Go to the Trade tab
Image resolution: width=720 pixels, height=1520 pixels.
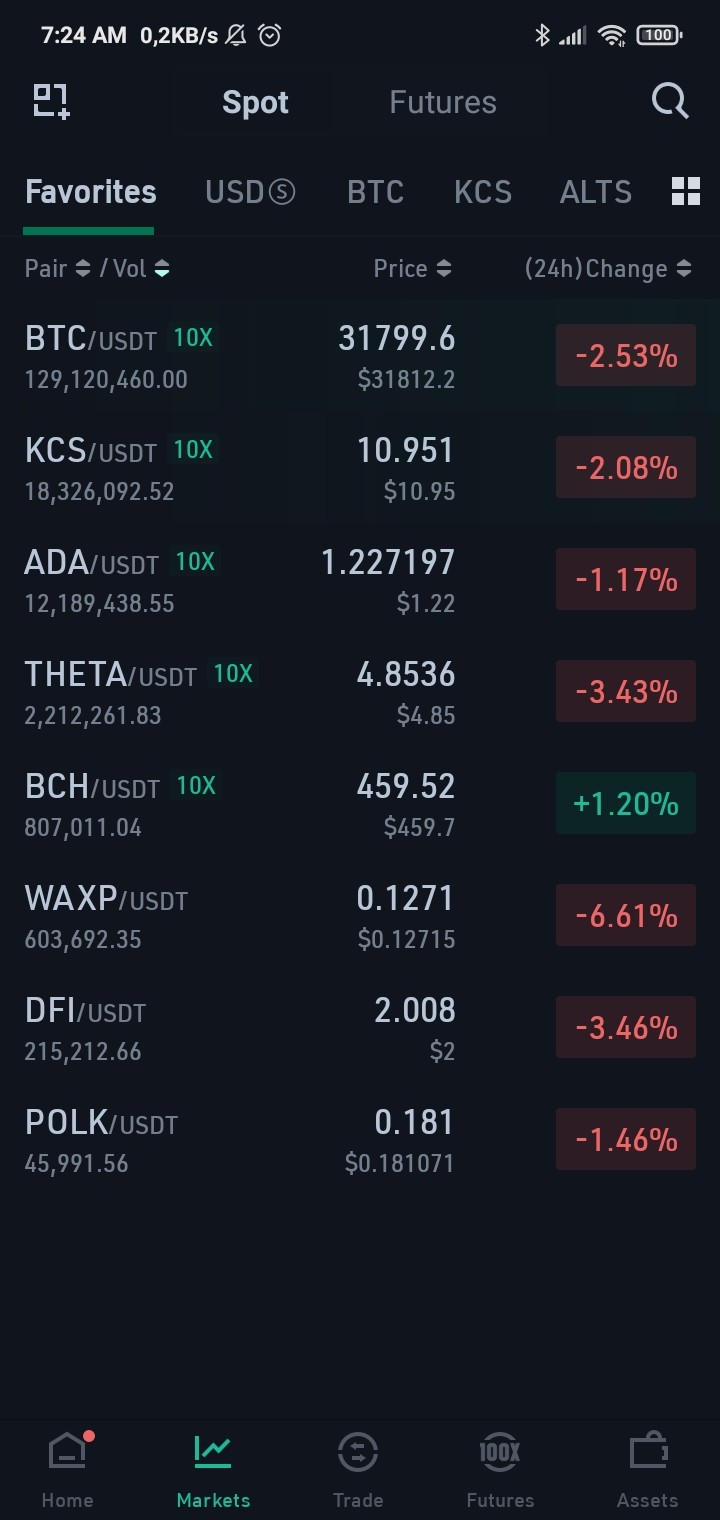coord(358,1470)
